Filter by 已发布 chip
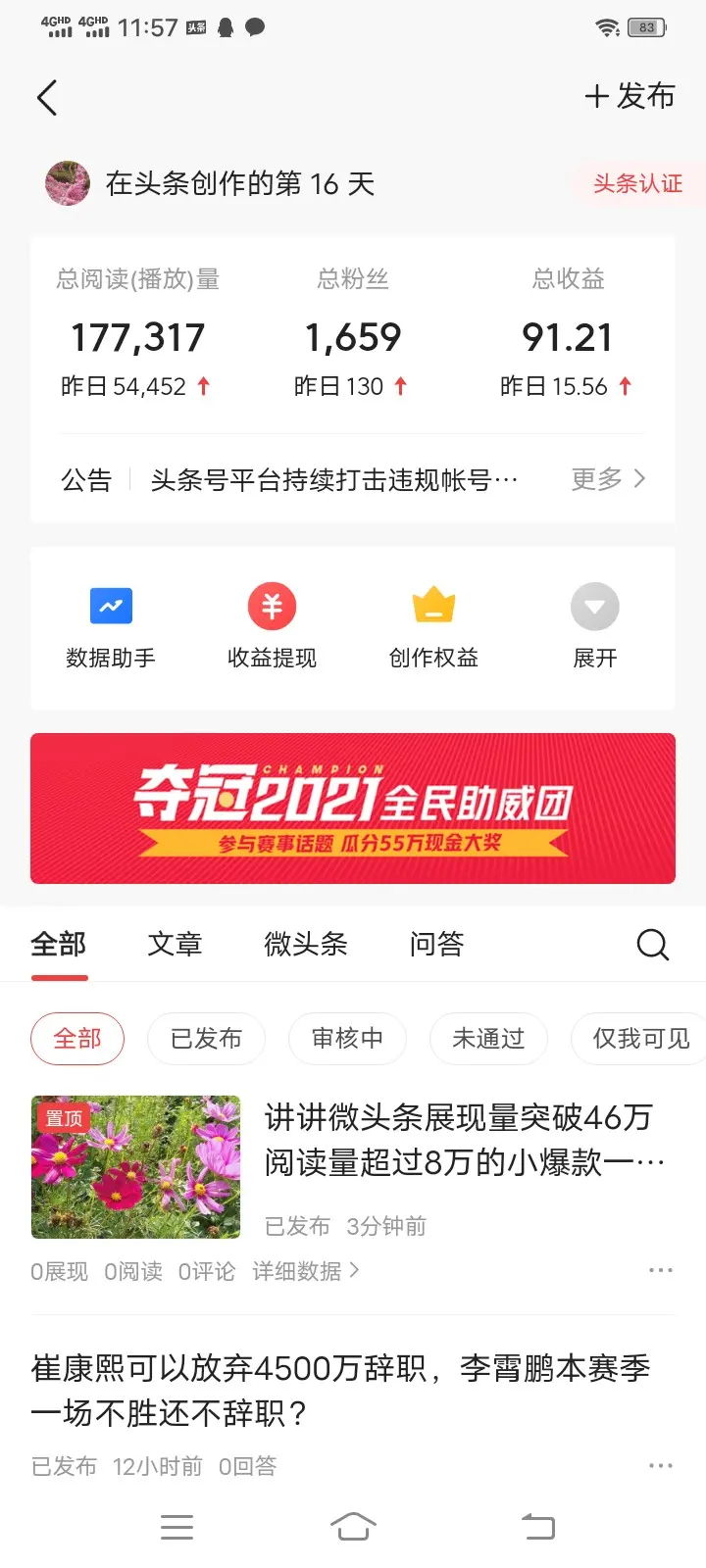706x1568 pixels. [206, 1039]
